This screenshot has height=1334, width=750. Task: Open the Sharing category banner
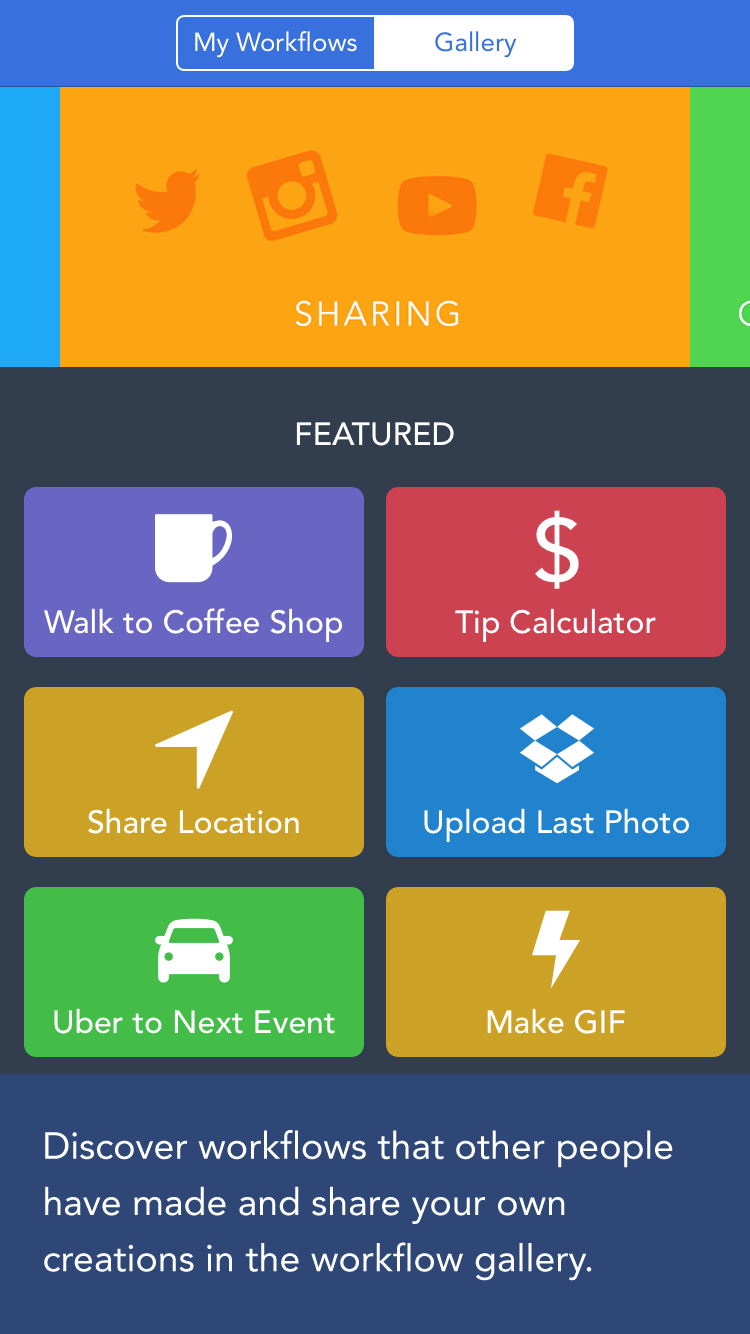pos(374,227)
